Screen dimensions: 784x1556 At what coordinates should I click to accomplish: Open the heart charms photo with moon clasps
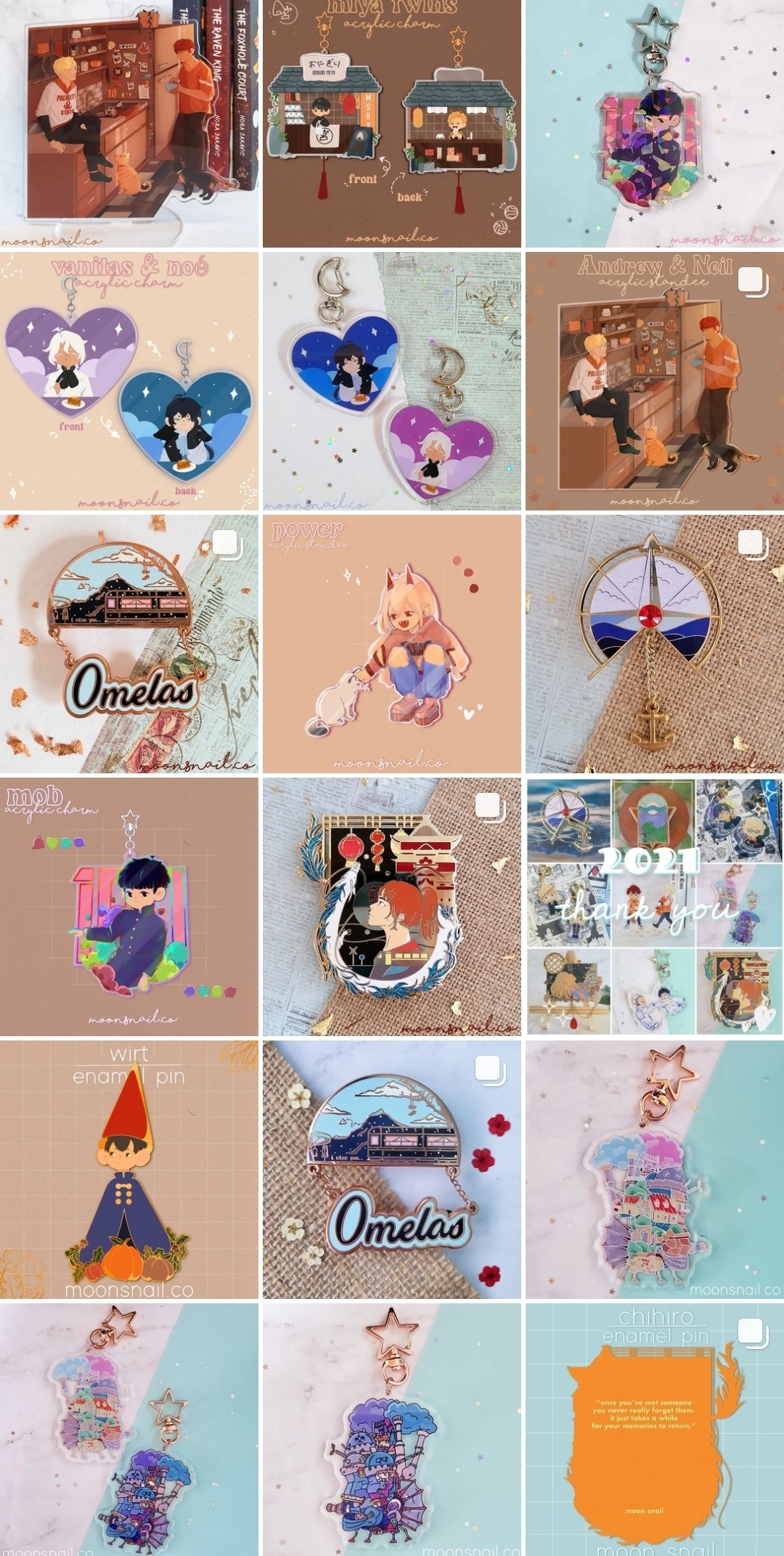pos(392,381)
